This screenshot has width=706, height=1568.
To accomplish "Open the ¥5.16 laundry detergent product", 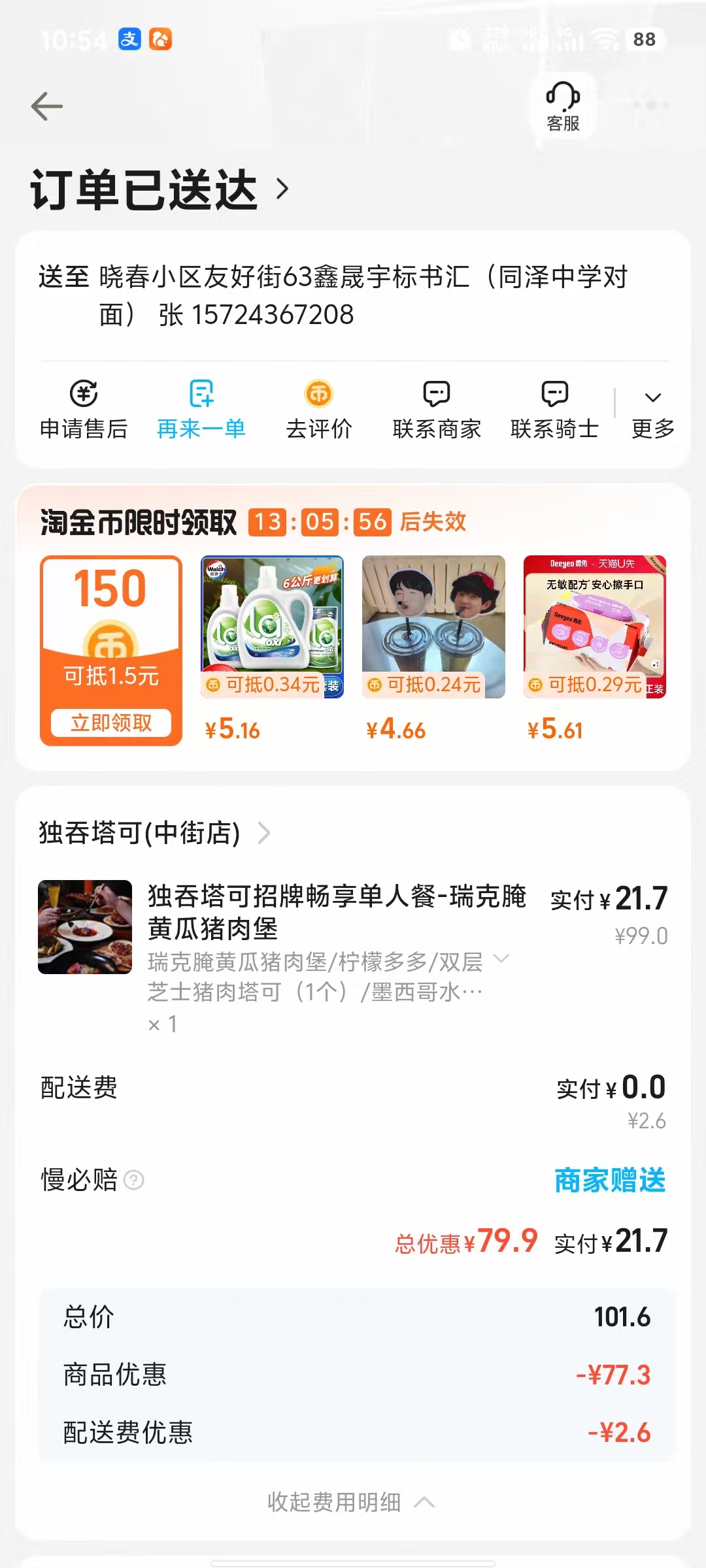I will coord(272,627).
